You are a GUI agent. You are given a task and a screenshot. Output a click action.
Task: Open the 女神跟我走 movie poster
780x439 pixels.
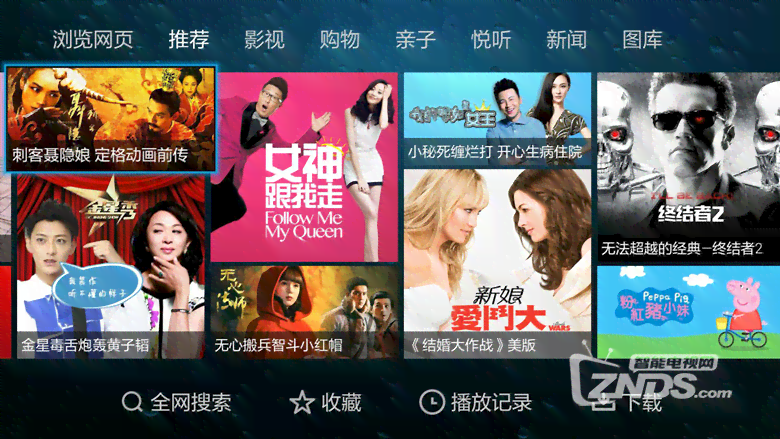coord(303,165)
